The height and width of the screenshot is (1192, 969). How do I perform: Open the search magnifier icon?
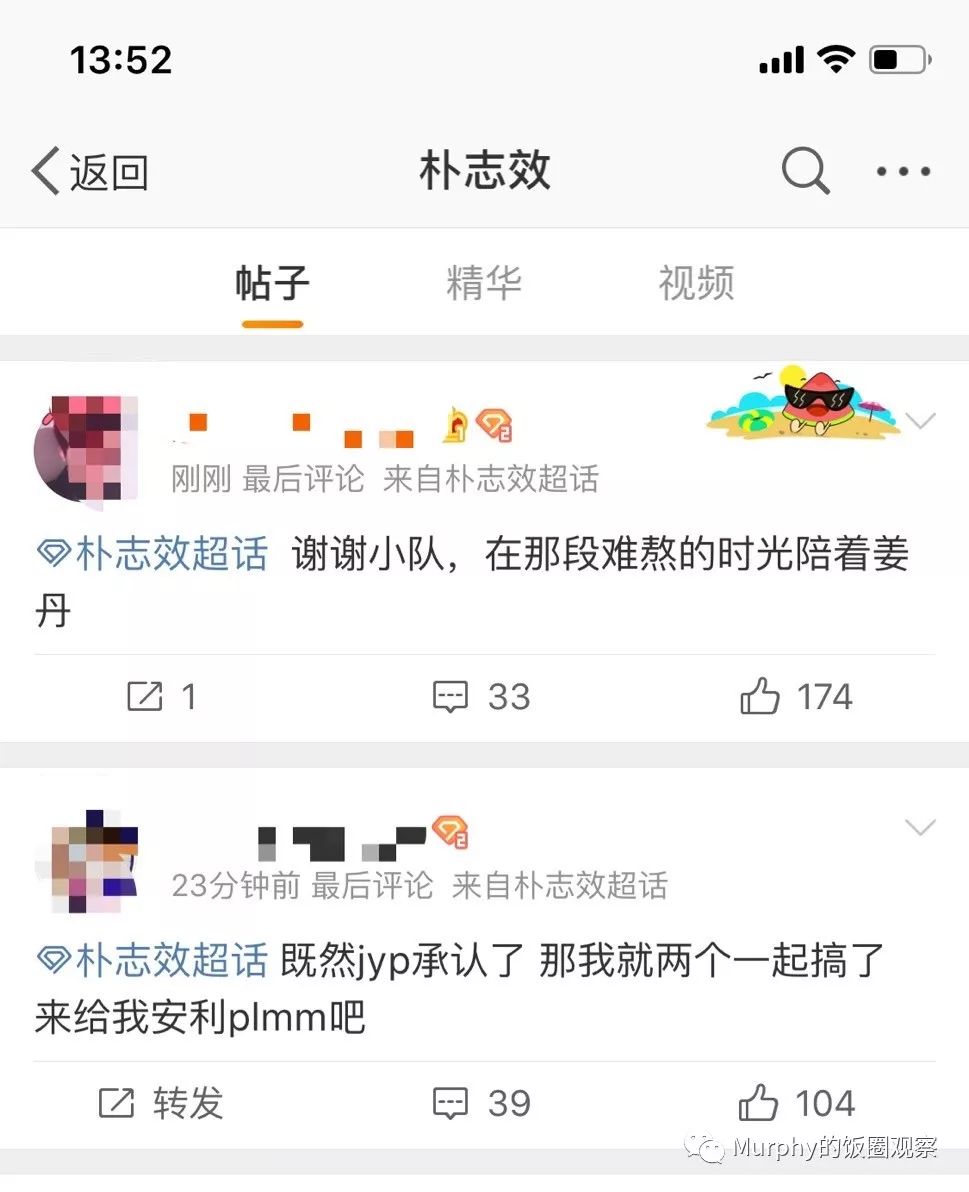pos(805,171)
